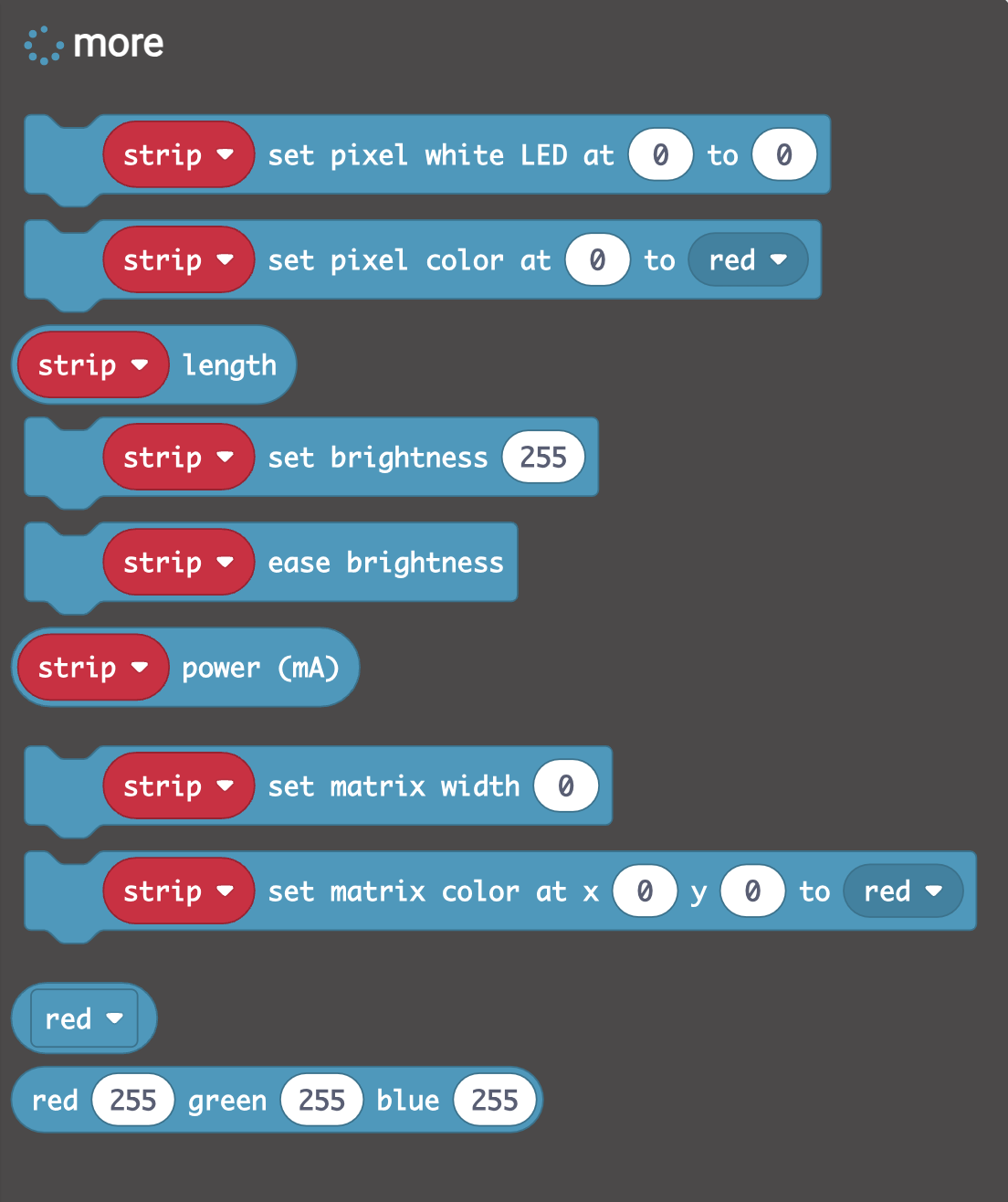Tap the x value in set matrix color block
Screen dimensions: 1008x1202
point(645,891)
